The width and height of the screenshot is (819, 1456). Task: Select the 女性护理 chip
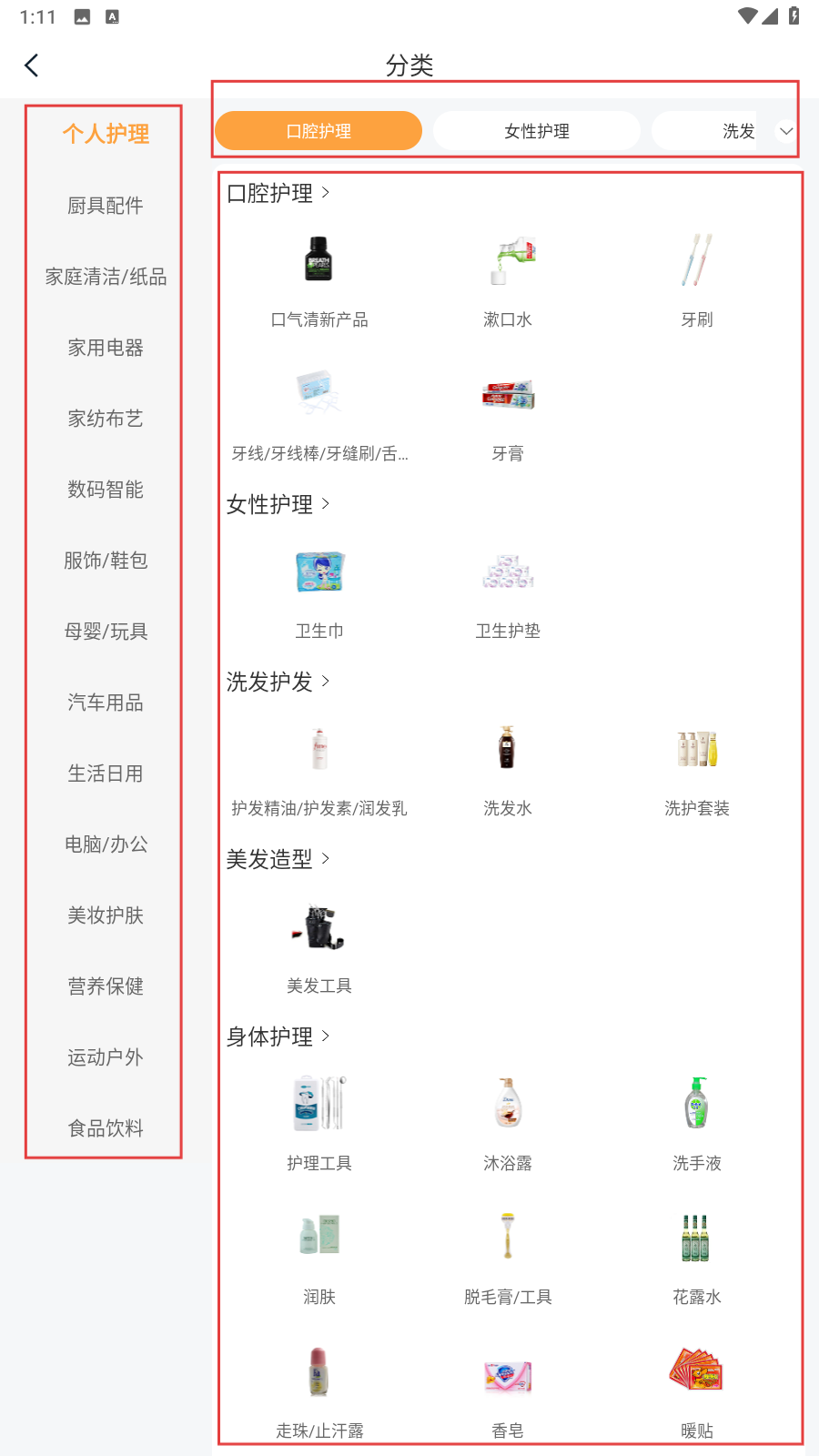coord(537,131)
